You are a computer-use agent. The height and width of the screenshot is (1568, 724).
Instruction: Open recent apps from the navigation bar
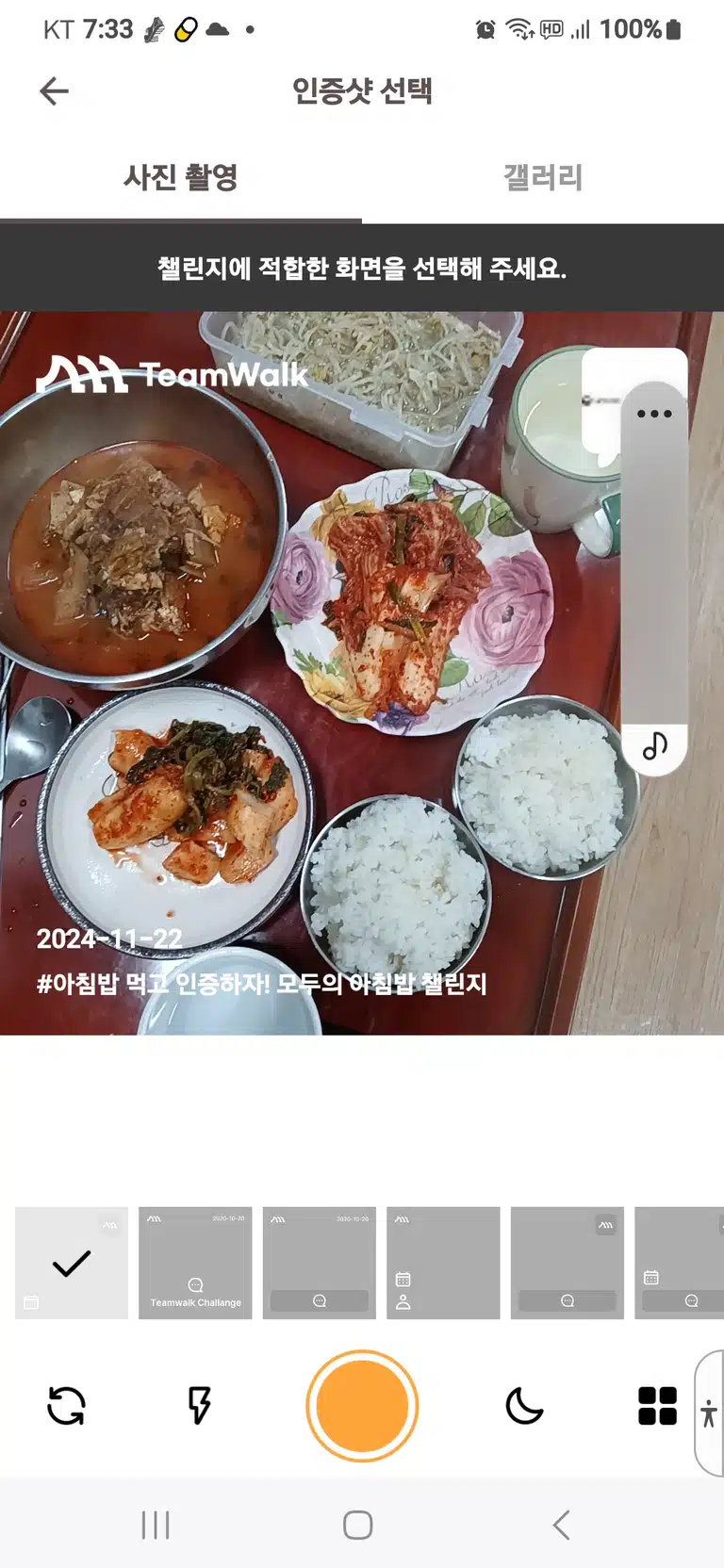[156, 1525]
